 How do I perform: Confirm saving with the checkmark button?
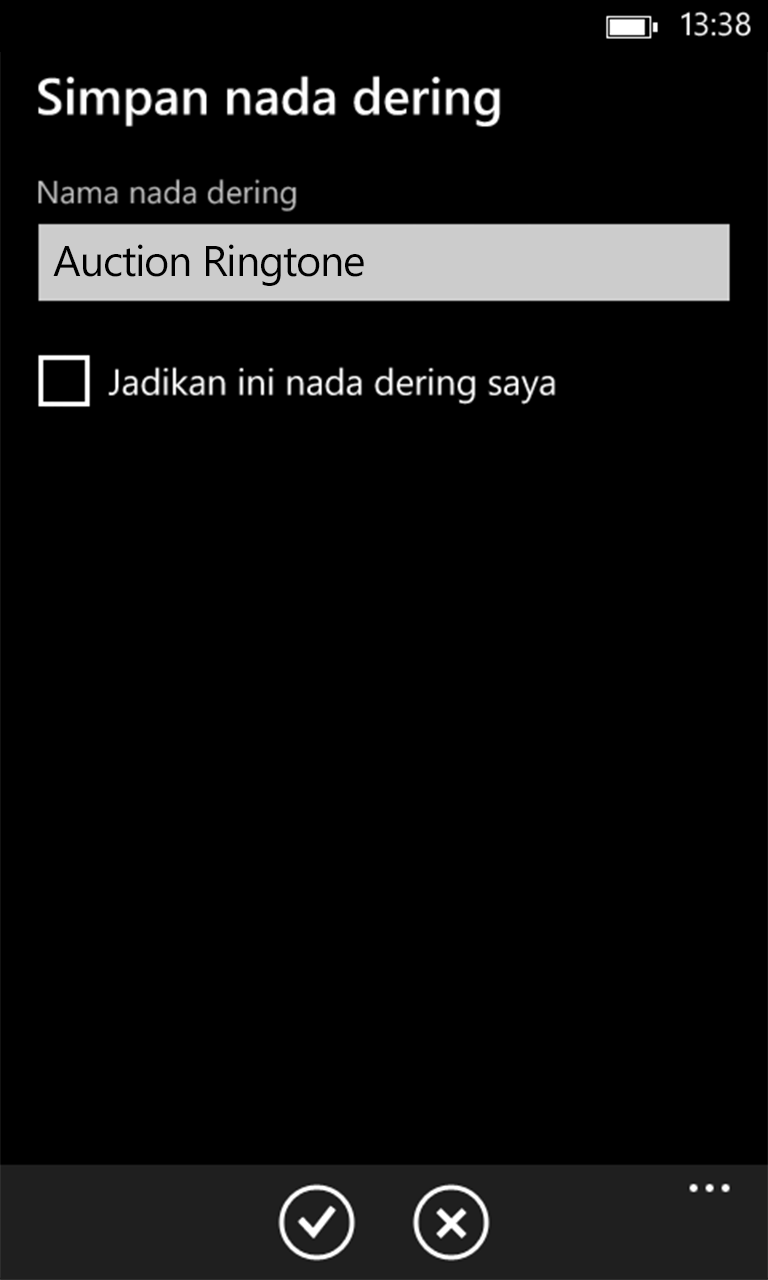[x=316, y=1222]
